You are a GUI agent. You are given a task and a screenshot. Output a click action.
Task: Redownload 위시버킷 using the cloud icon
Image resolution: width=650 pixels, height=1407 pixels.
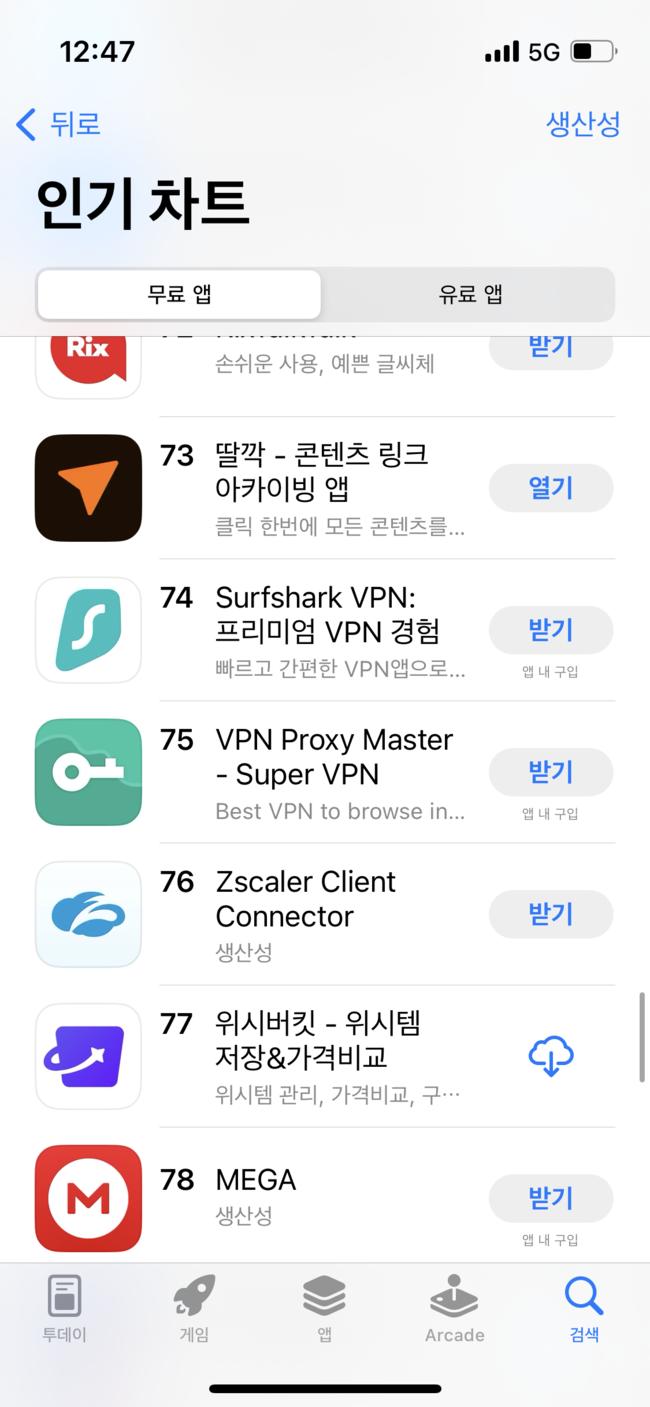pos(550,1056)
